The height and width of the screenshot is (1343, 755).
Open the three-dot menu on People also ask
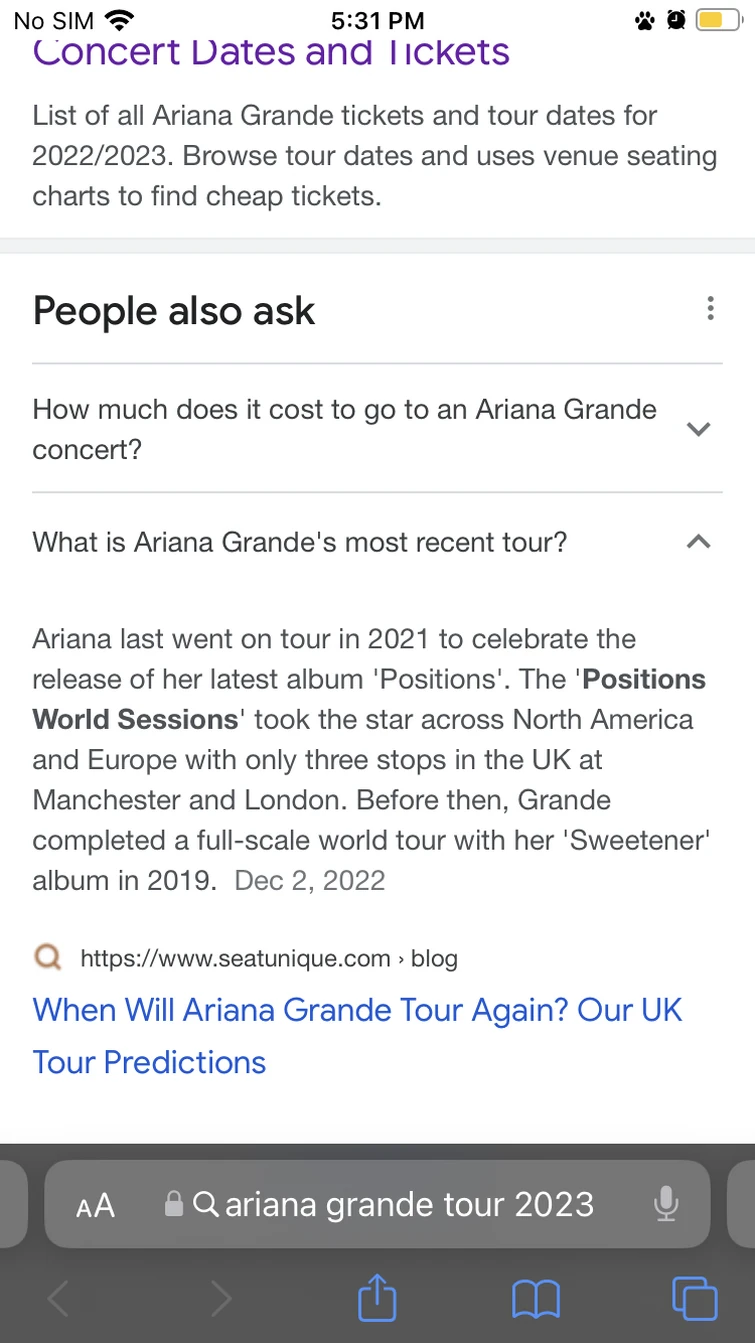tap(710, 310)
